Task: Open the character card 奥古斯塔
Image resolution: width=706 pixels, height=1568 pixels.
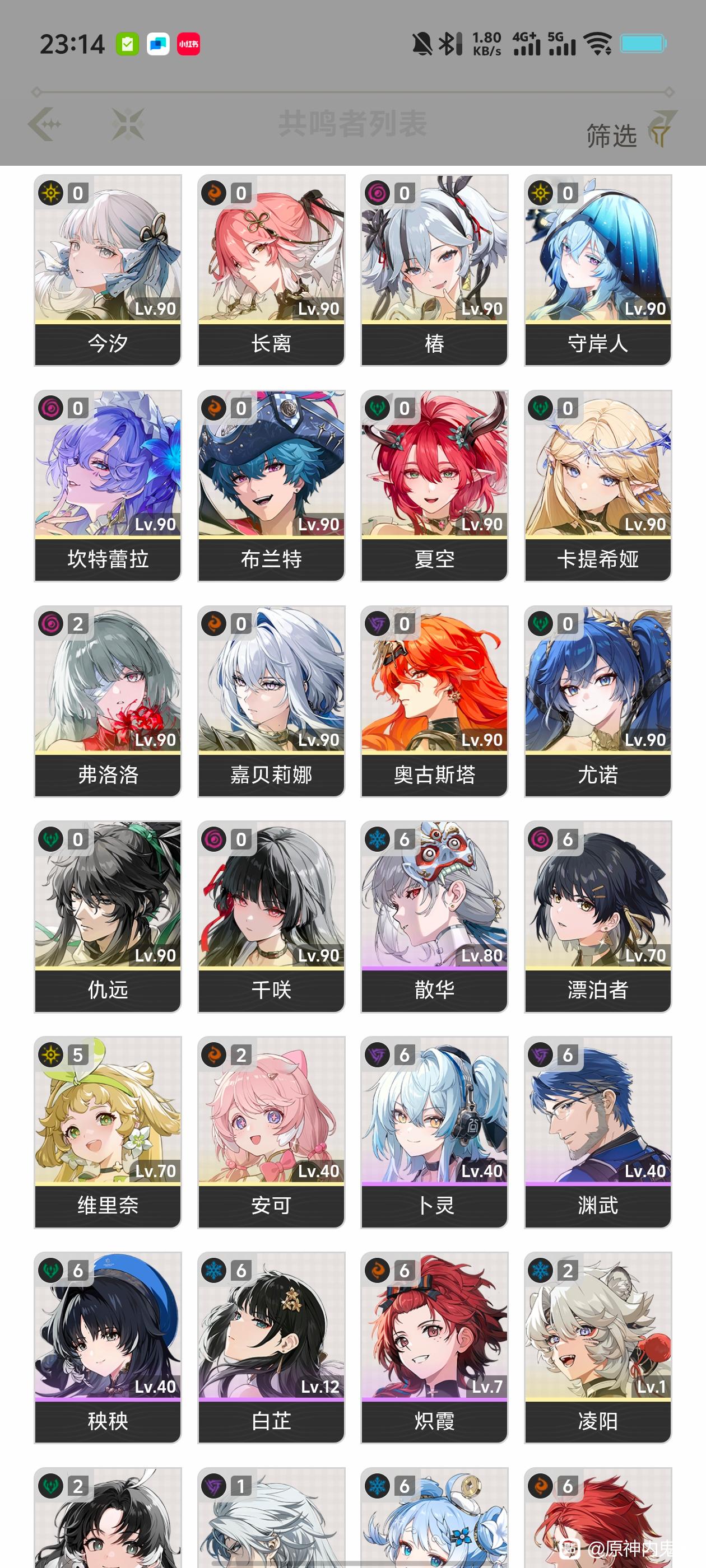Action: [x=434, y=701]
